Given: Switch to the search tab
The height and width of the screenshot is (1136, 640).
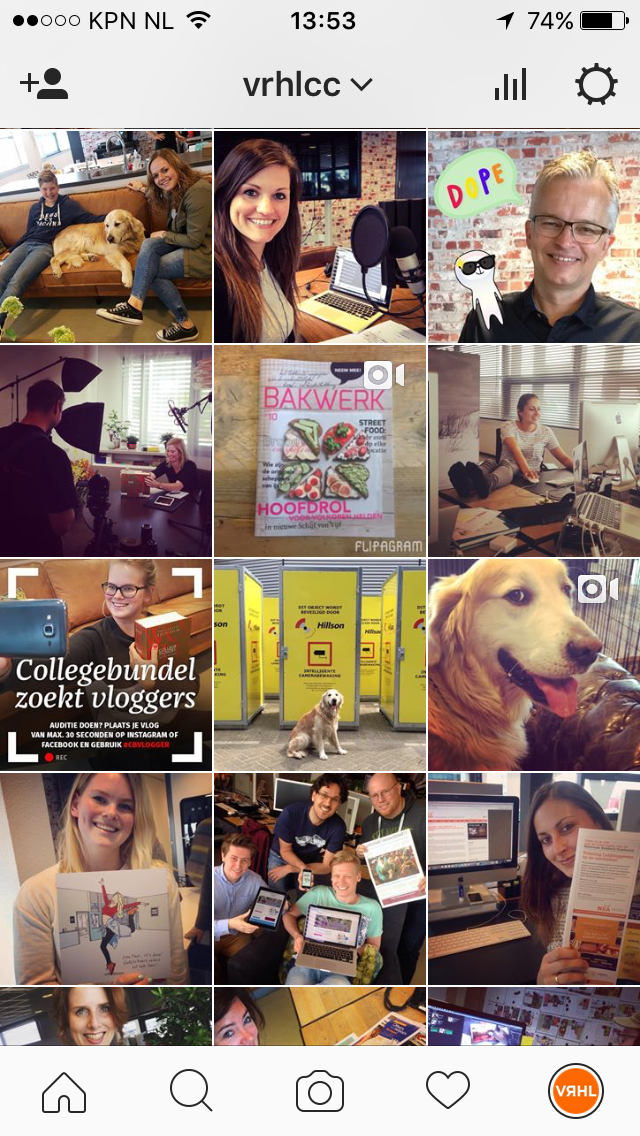Looking at the screenshot, I should point(191,1091).
